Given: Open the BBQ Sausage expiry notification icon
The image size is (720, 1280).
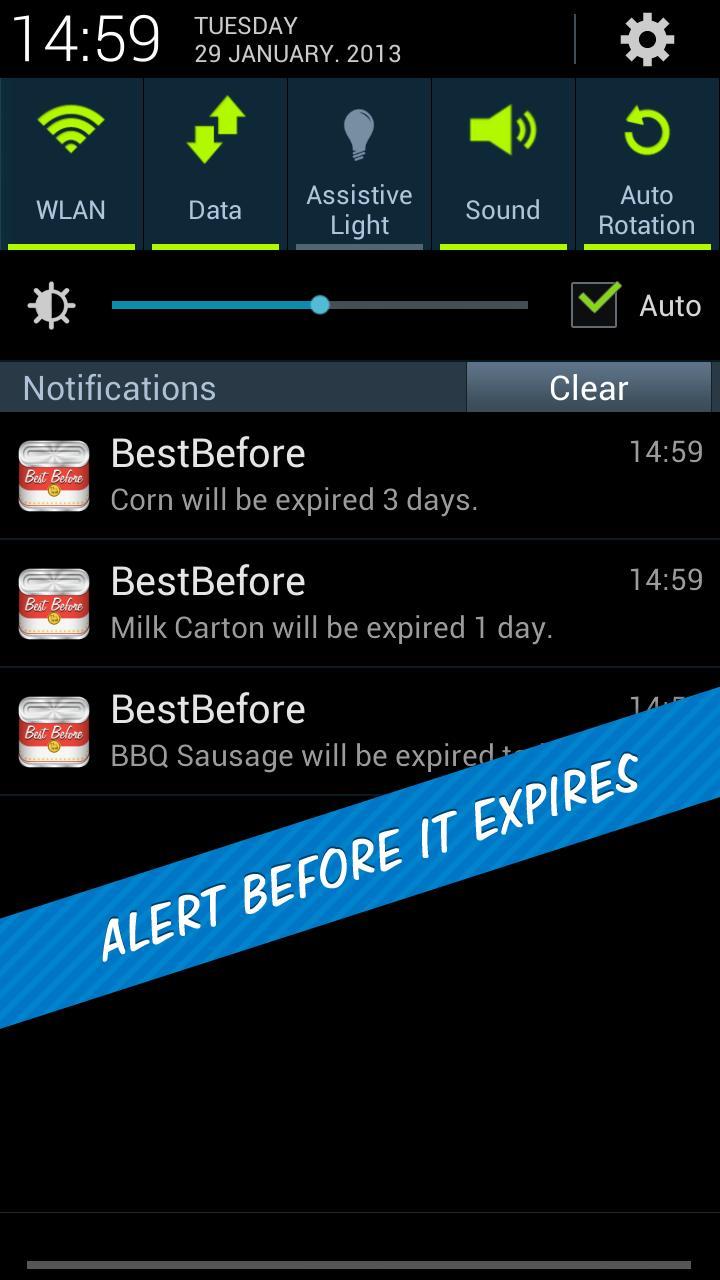Looking at the screenshot, I should pyautogui.click(x=53, y=731).
